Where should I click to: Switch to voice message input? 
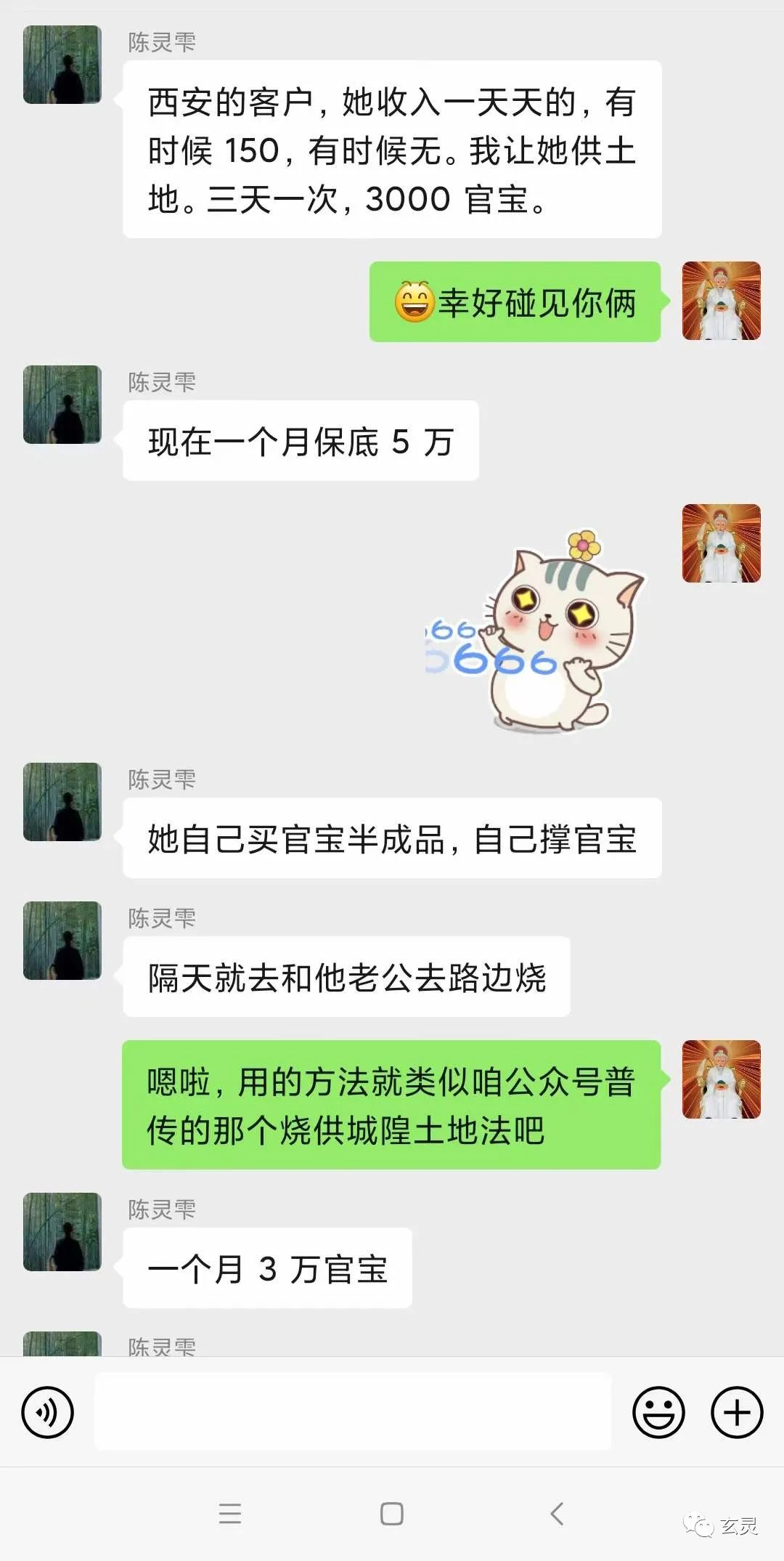pos(48,1412)
